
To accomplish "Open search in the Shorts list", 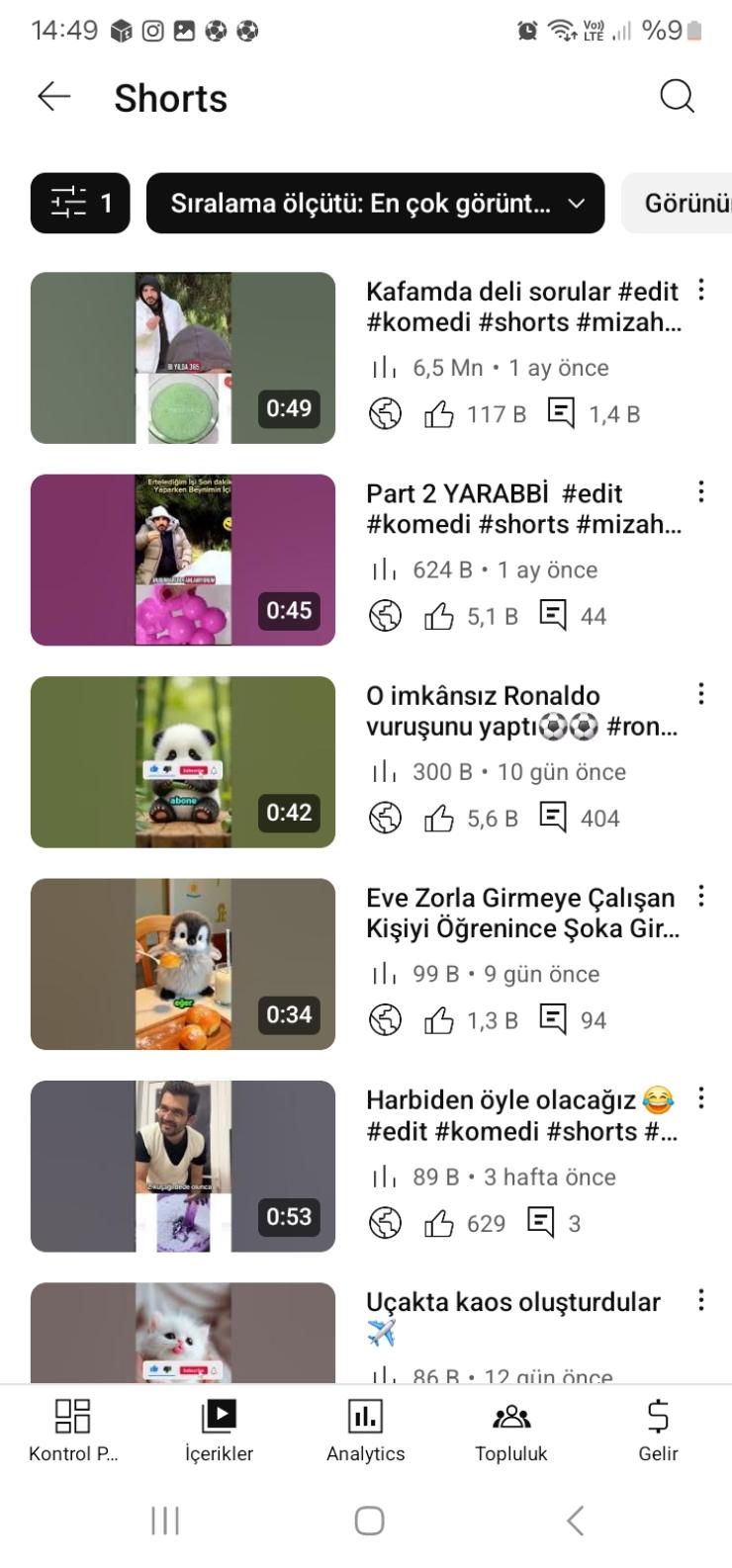I will pyautogui.click(x=677, y=97).
